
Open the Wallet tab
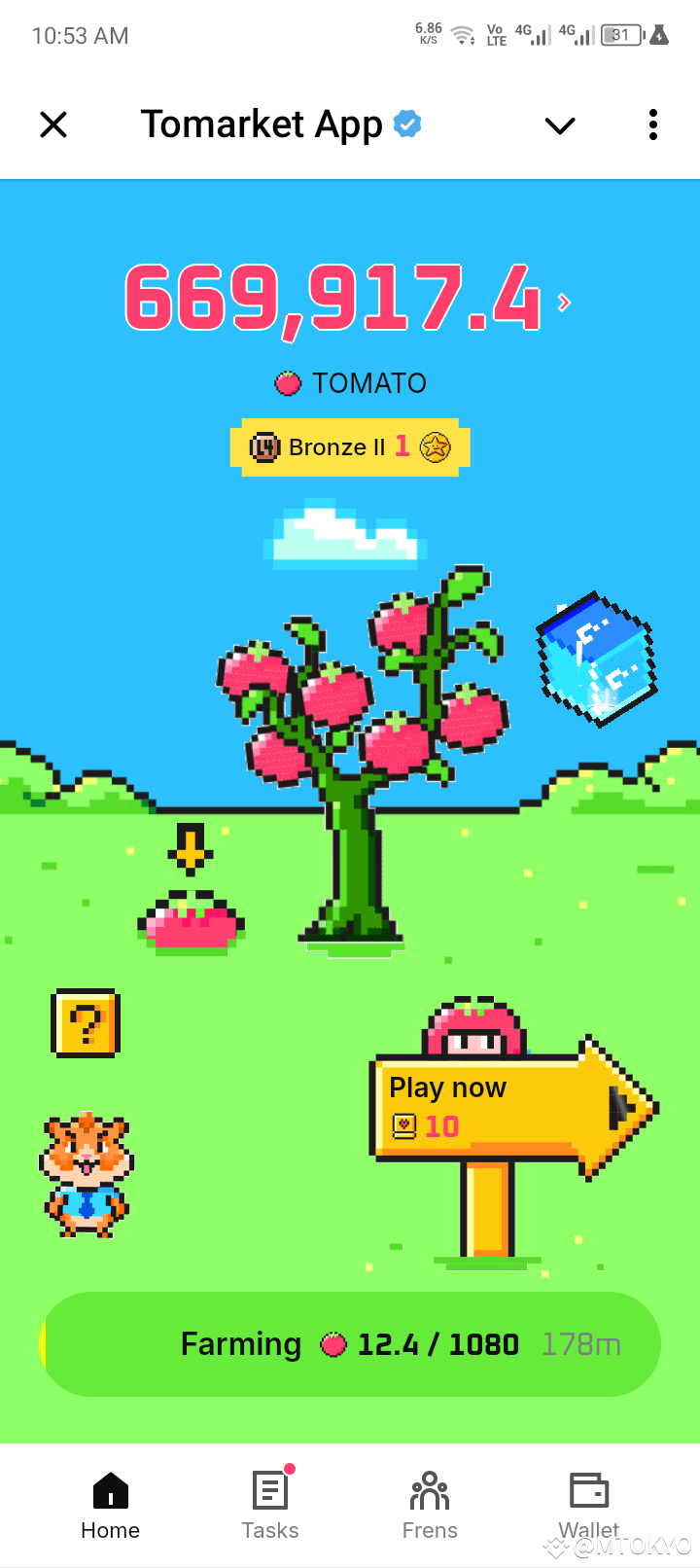588,1504
